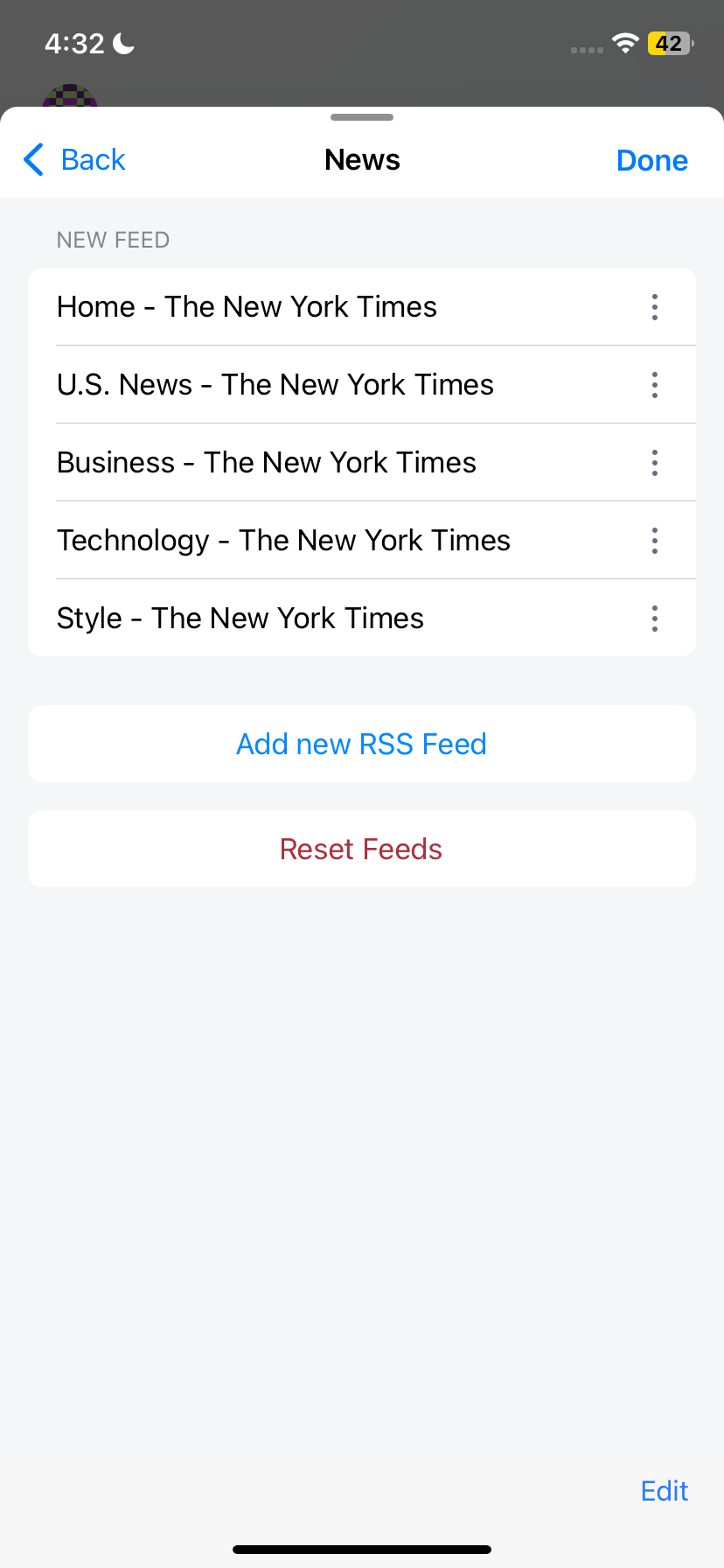Open options for Home - The New York Times
Viewport: 724px width, 1568px height.
655,307
